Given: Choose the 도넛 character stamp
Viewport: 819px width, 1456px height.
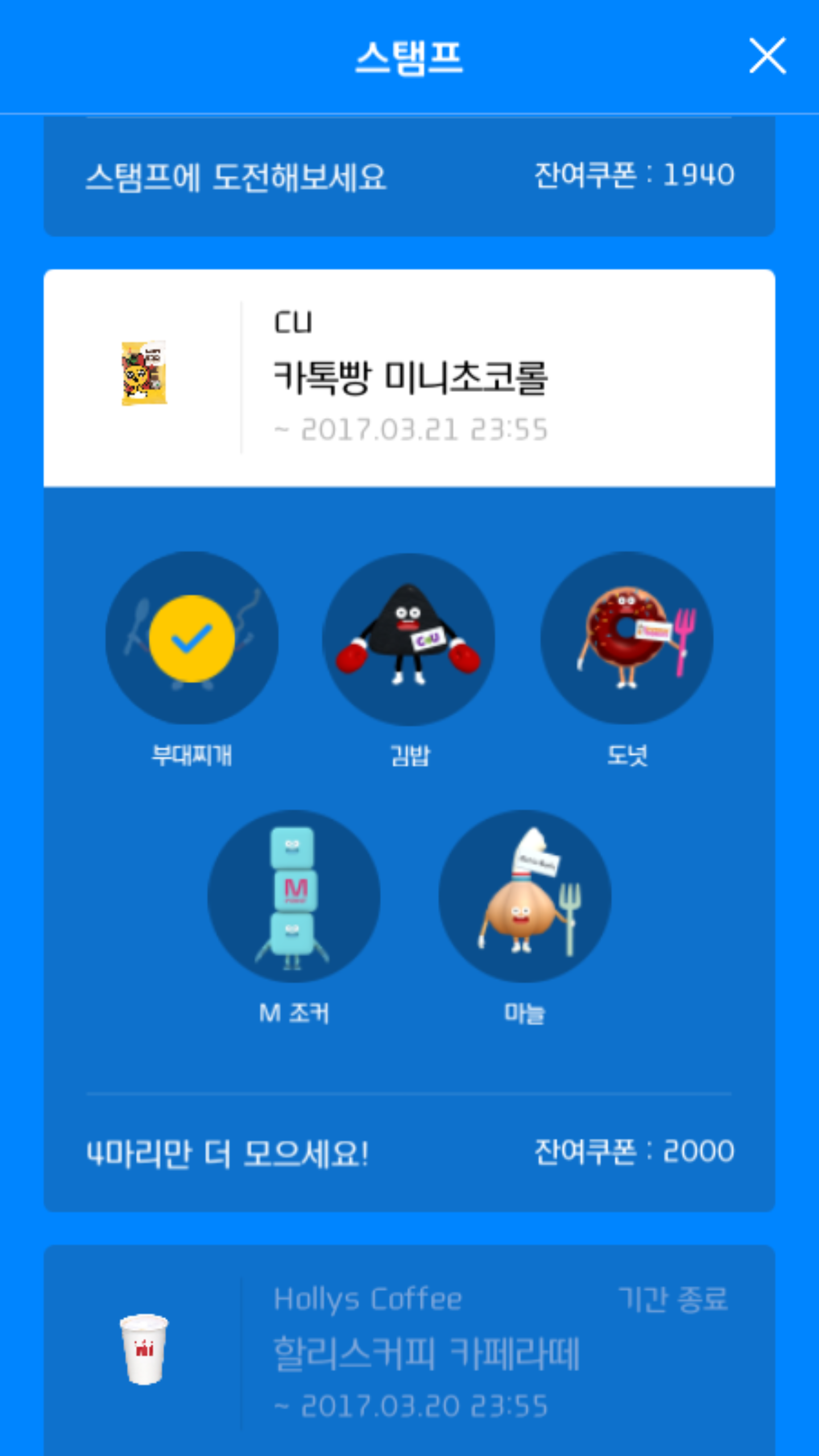Looking at the screenshot, I should coord(627,638).
